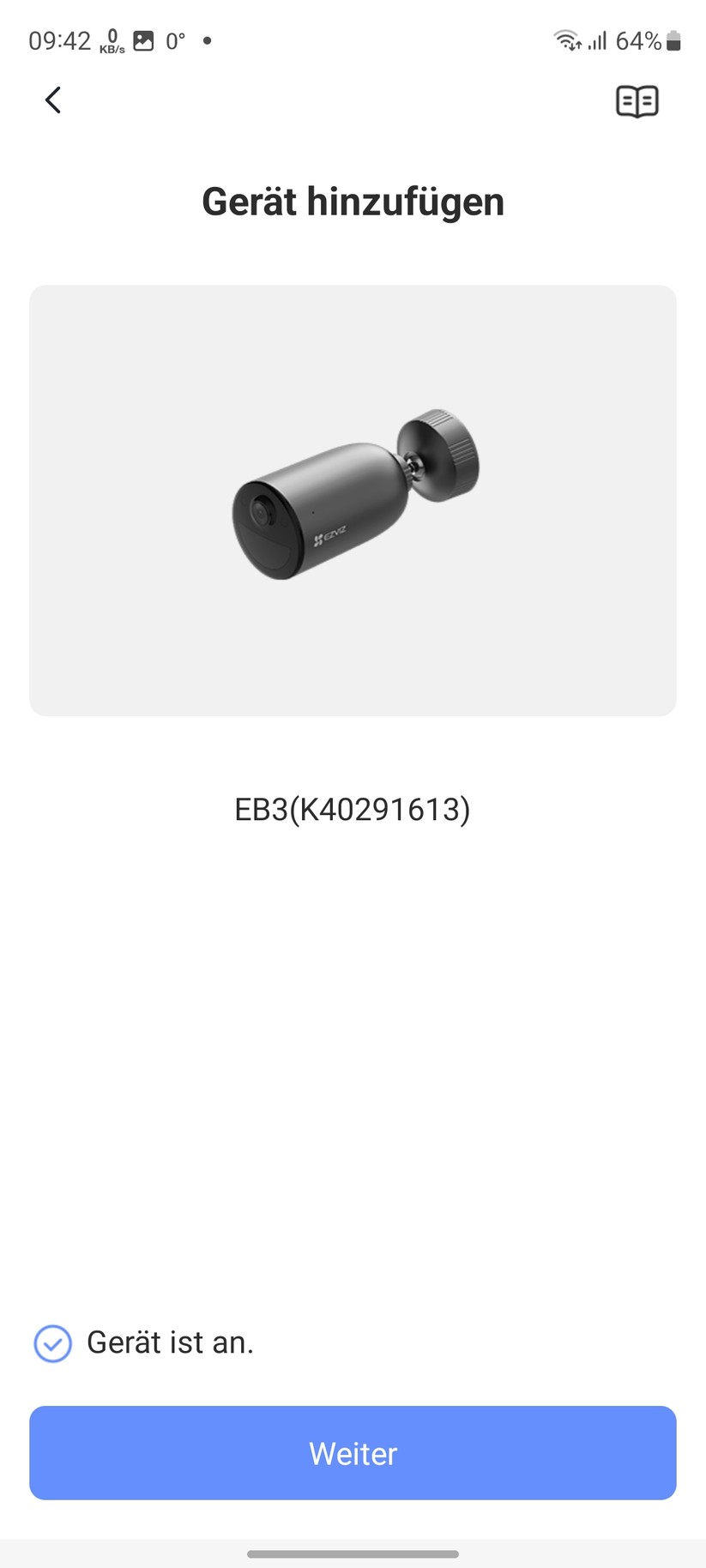Tap the weather 0° indicator
The height and width of the screenshot is (1568, 706).
(x=176, y=40)
